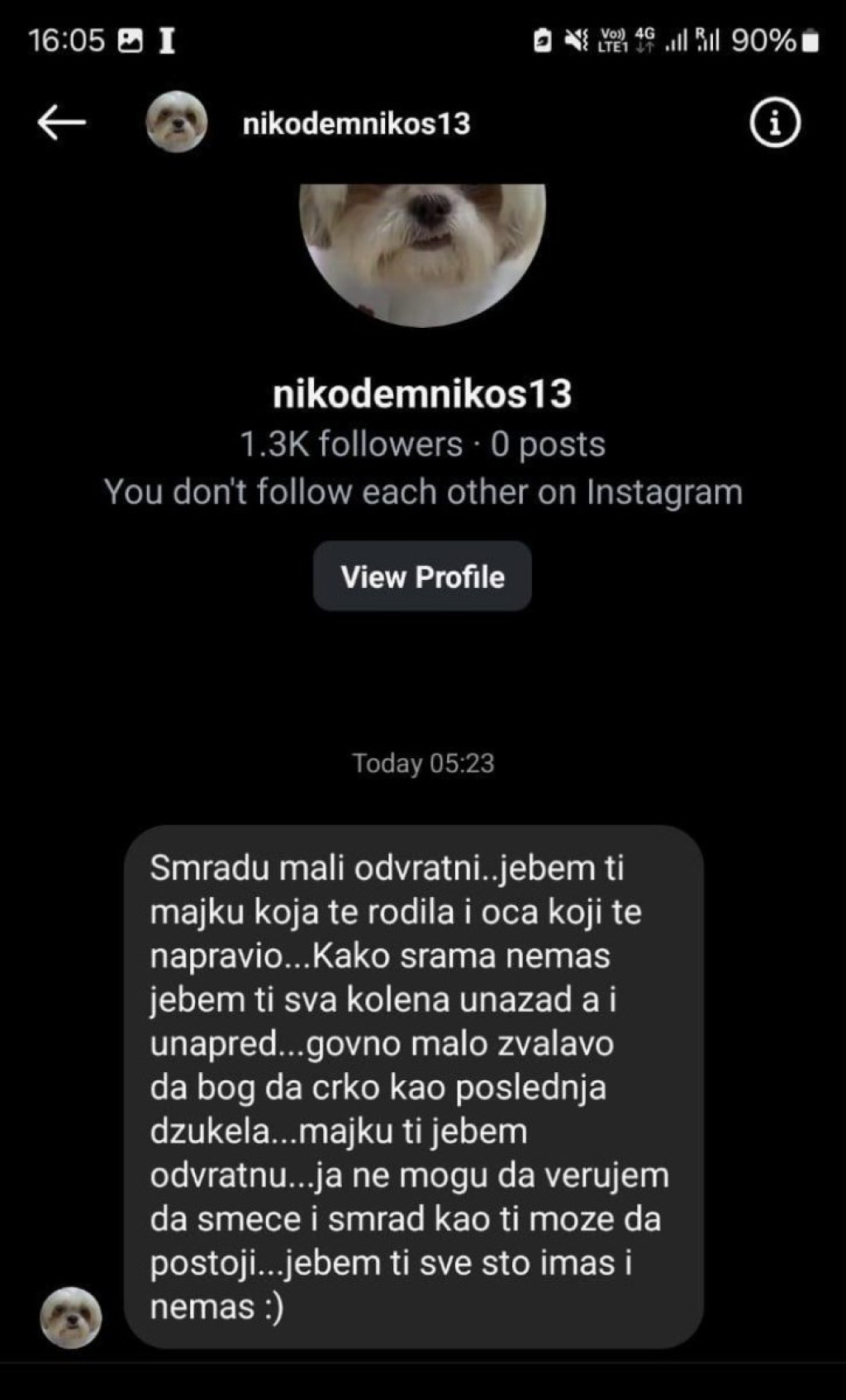846x1400 pixels.
Task: Go back from the nikodemnikos13 chat
Action: [61, 123]
